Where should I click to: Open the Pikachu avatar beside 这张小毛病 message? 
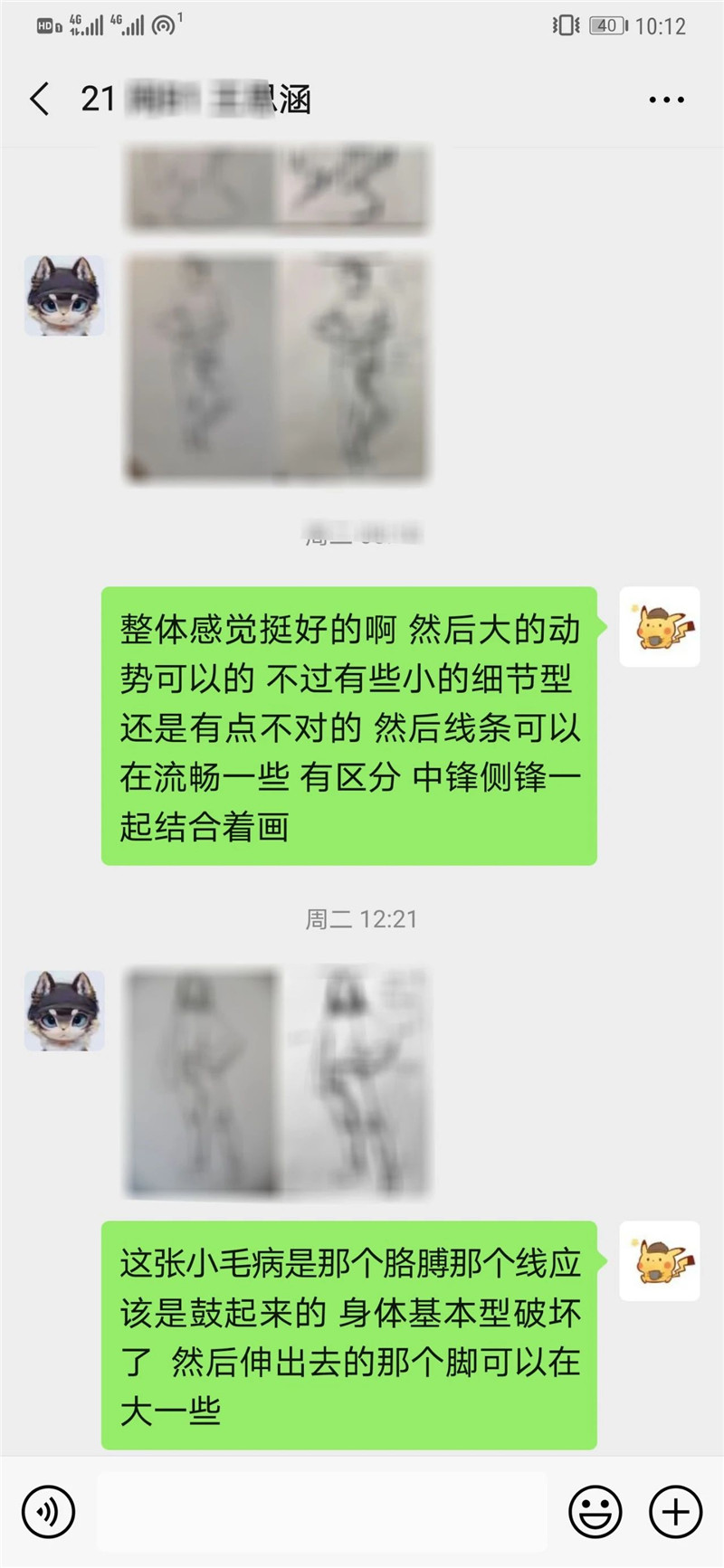[659, 1261]
